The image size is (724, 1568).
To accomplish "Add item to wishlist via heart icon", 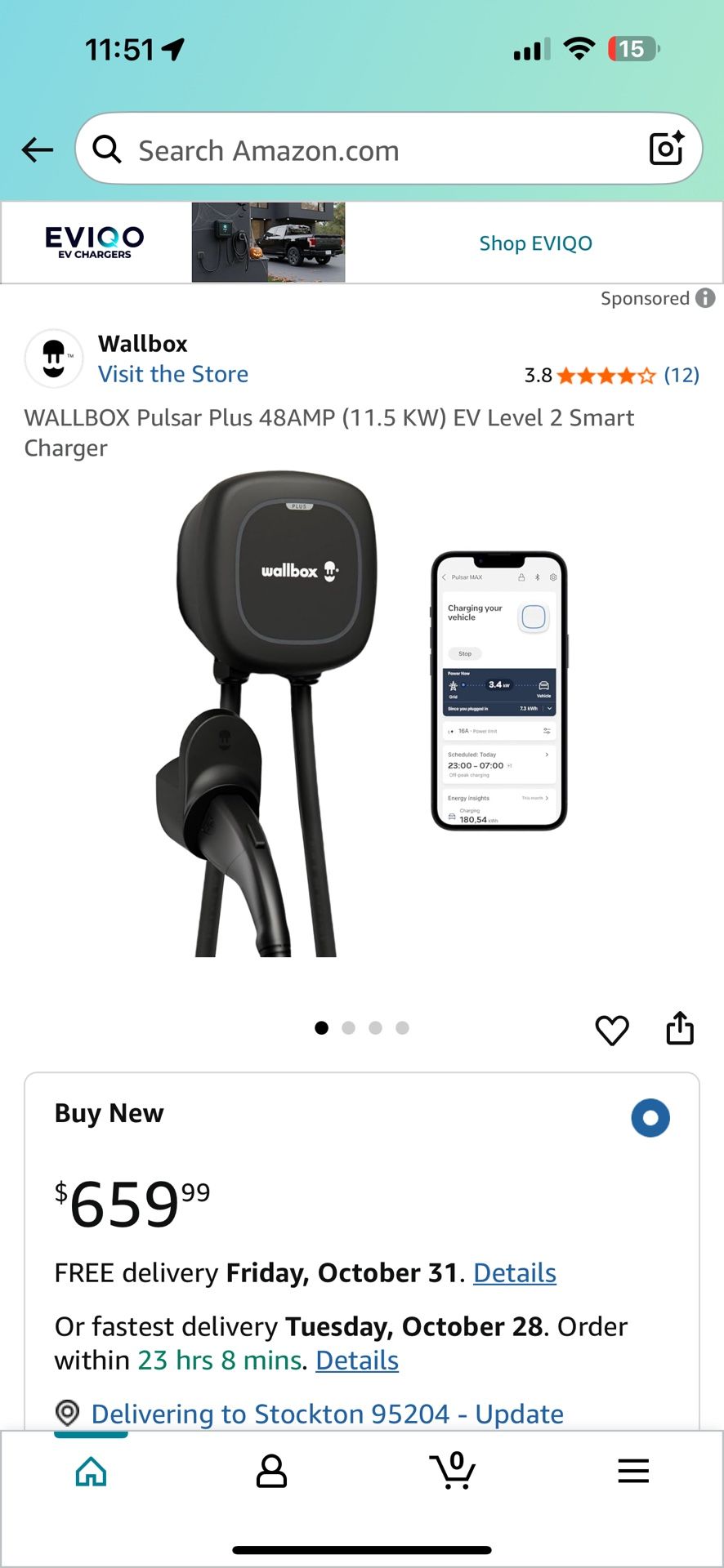I will (x=612, y=1030).
